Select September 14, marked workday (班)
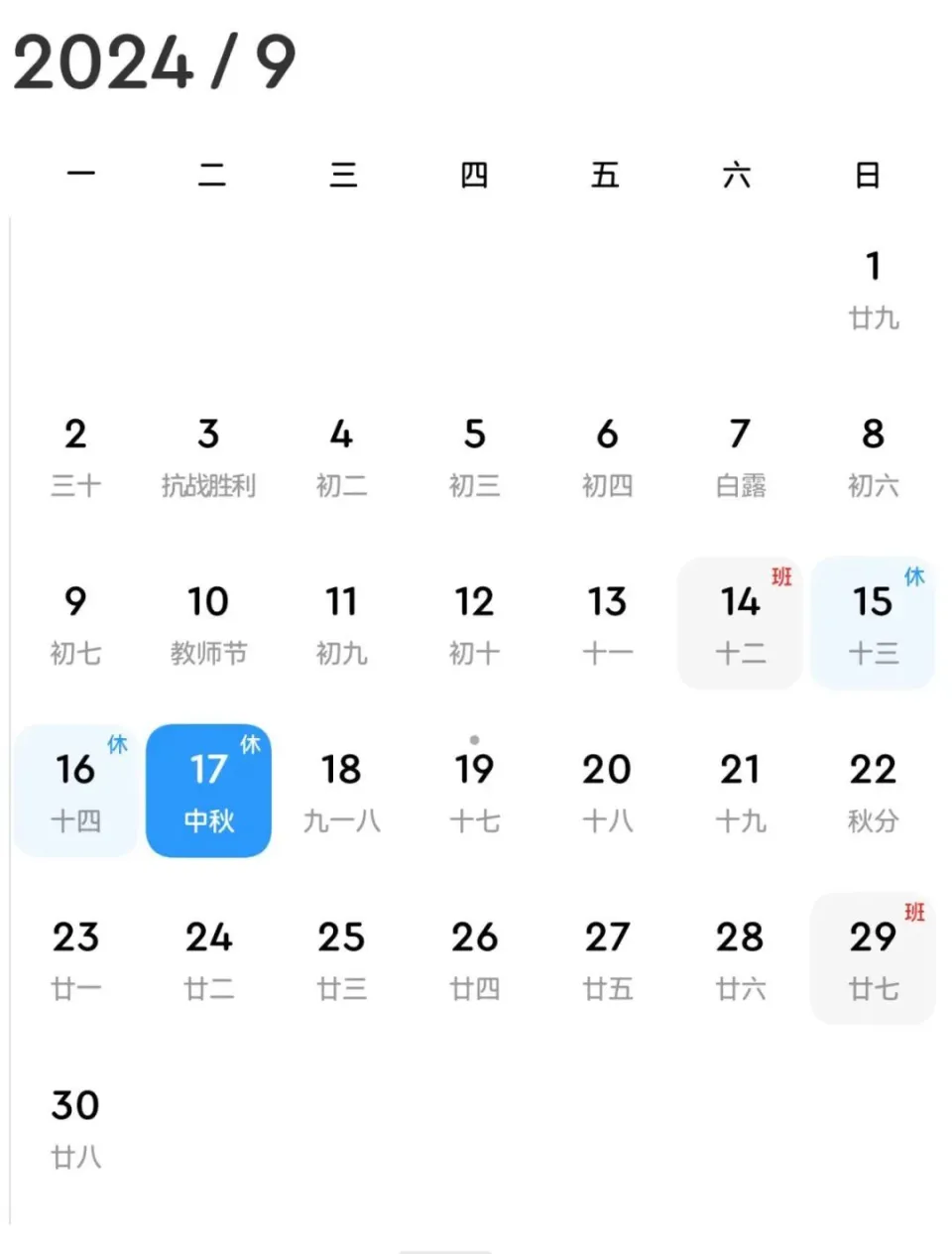Viewport: 952px width, 1254px height. [x=740, y=623]
